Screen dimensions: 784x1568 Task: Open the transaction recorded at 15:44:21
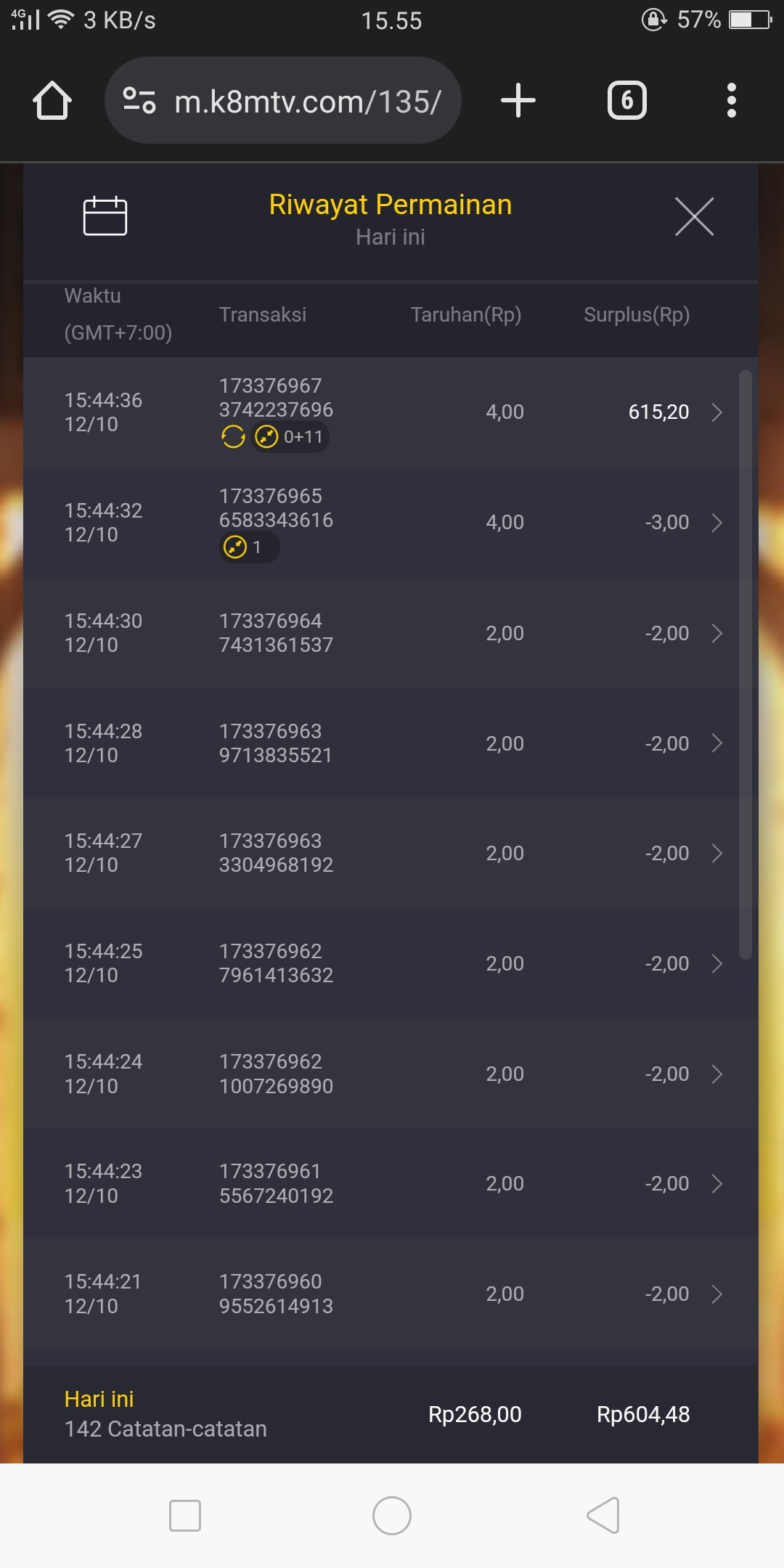click(716, 1294)
